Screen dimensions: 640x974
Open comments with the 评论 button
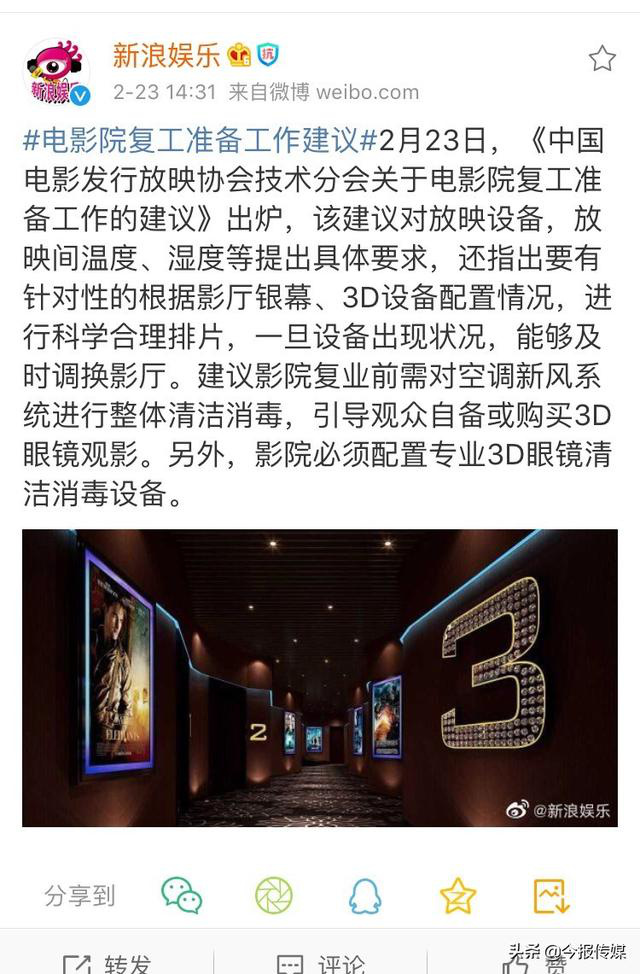click(320, 964)
